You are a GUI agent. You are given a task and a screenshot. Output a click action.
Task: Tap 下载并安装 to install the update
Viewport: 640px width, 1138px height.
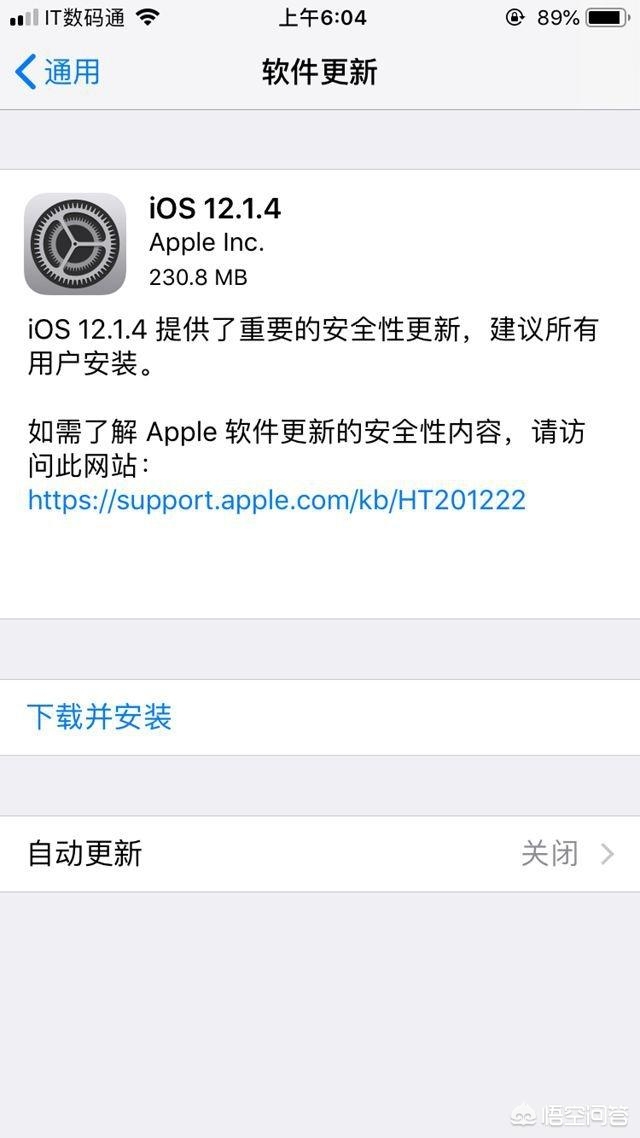(x=100, y=717)
